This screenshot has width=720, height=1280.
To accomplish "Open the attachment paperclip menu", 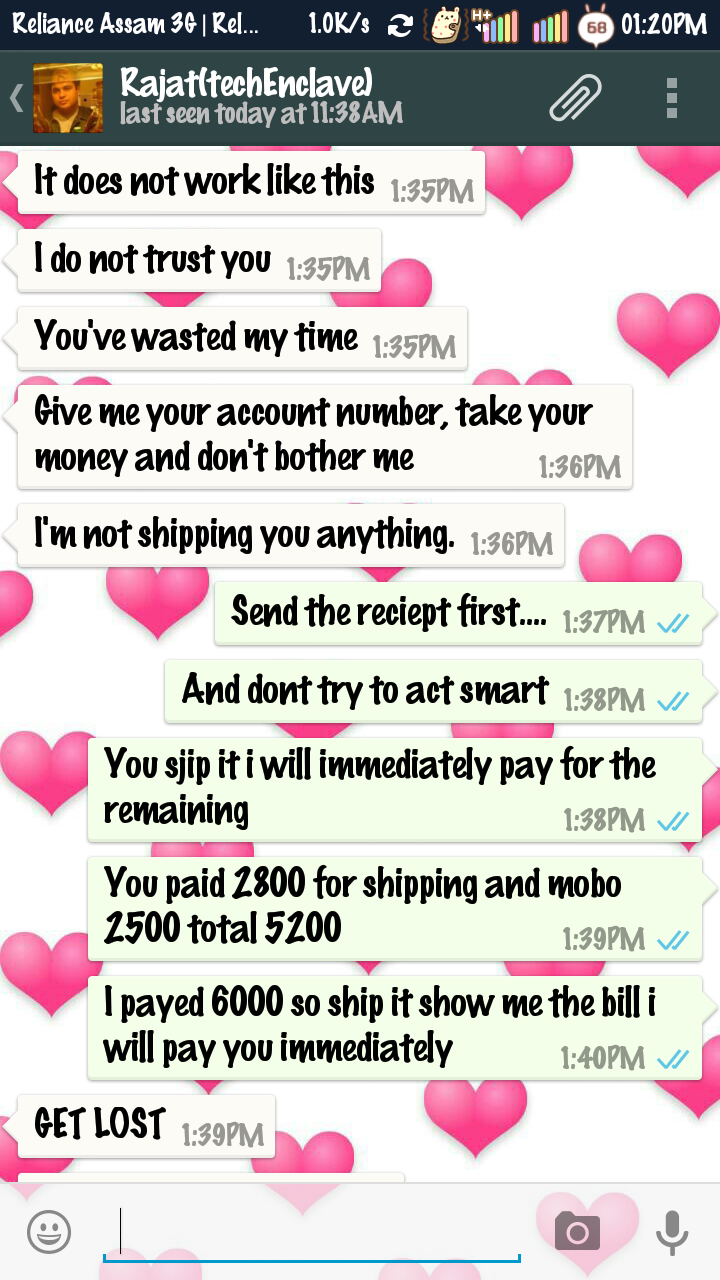I will 576,98.
